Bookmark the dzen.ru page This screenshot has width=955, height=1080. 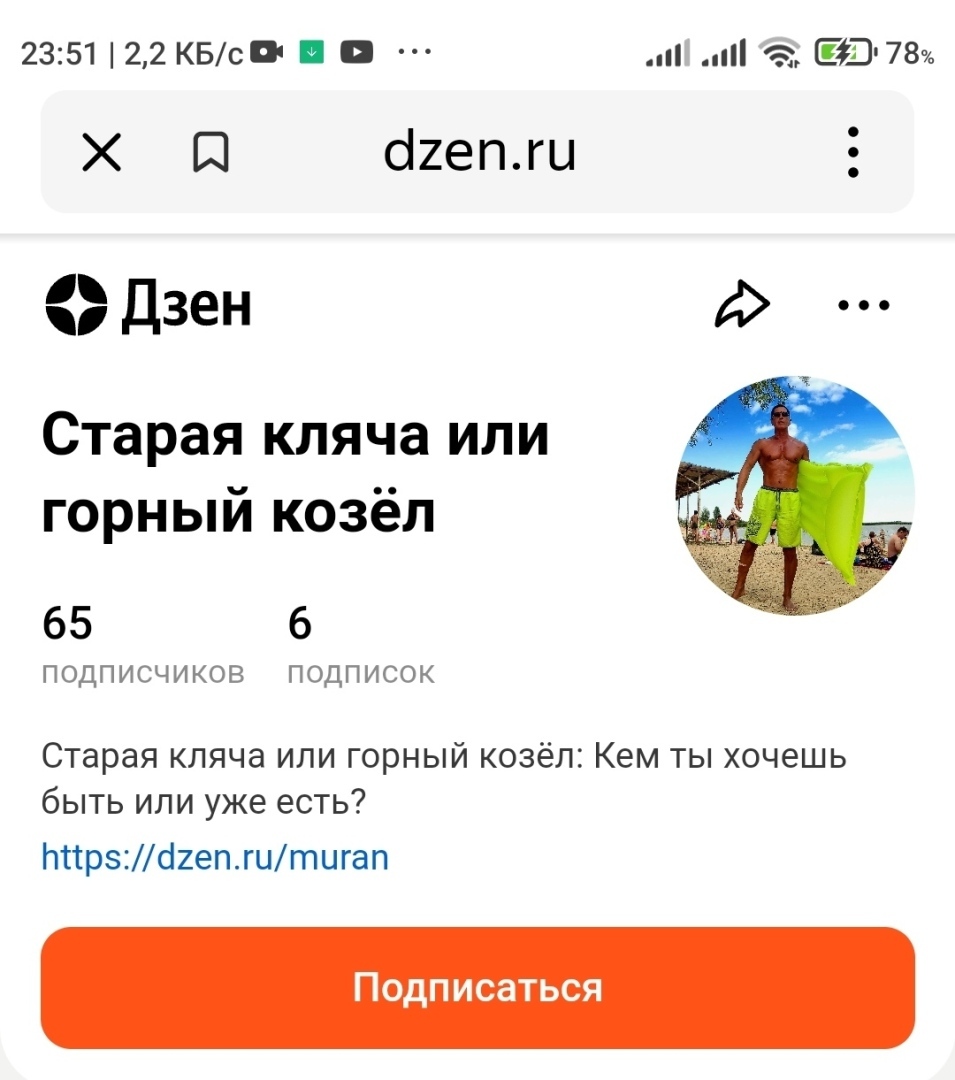click(210, 153)
